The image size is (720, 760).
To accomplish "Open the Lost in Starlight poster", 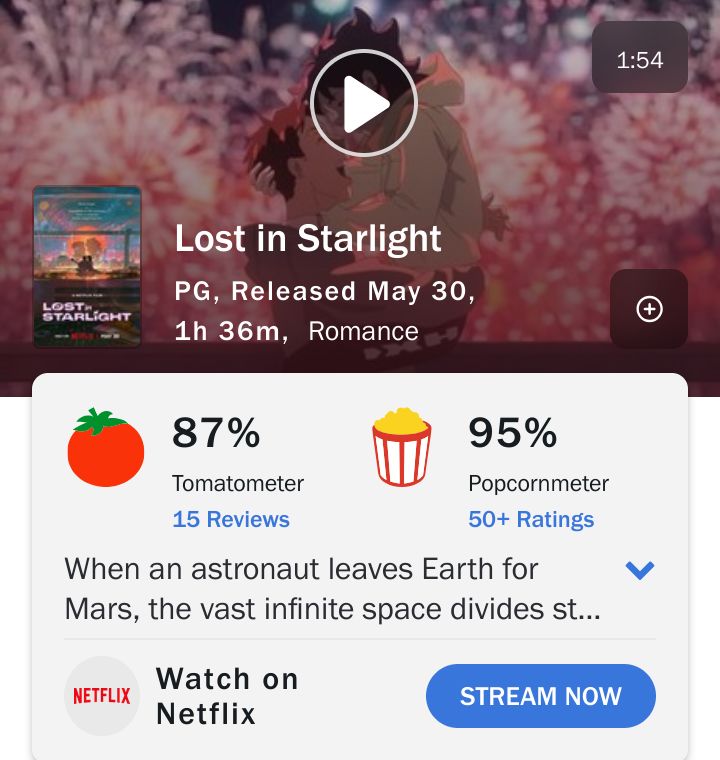I will (x=87, y=266).
